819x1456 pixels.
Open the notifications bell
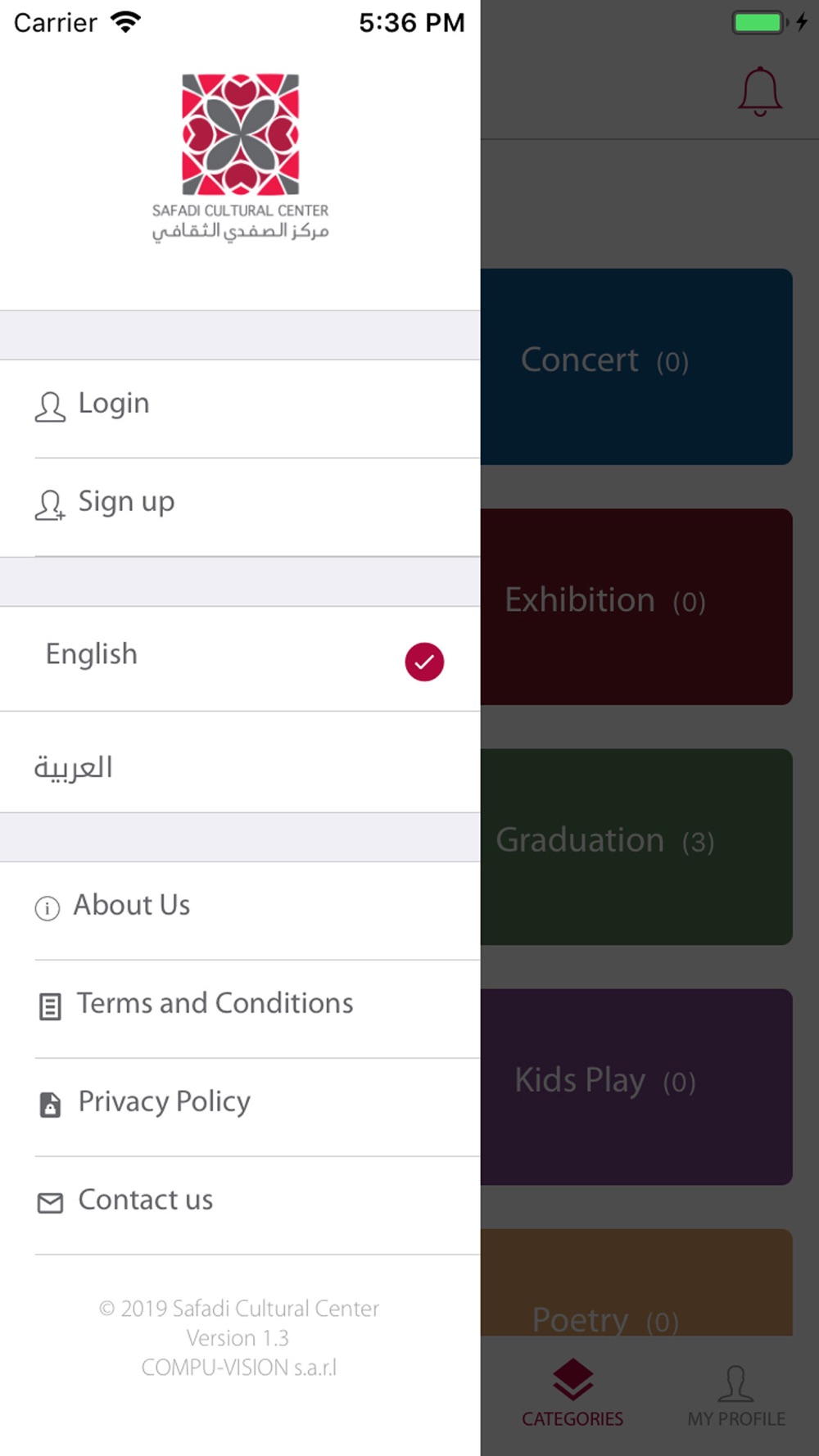click(759, 91)
